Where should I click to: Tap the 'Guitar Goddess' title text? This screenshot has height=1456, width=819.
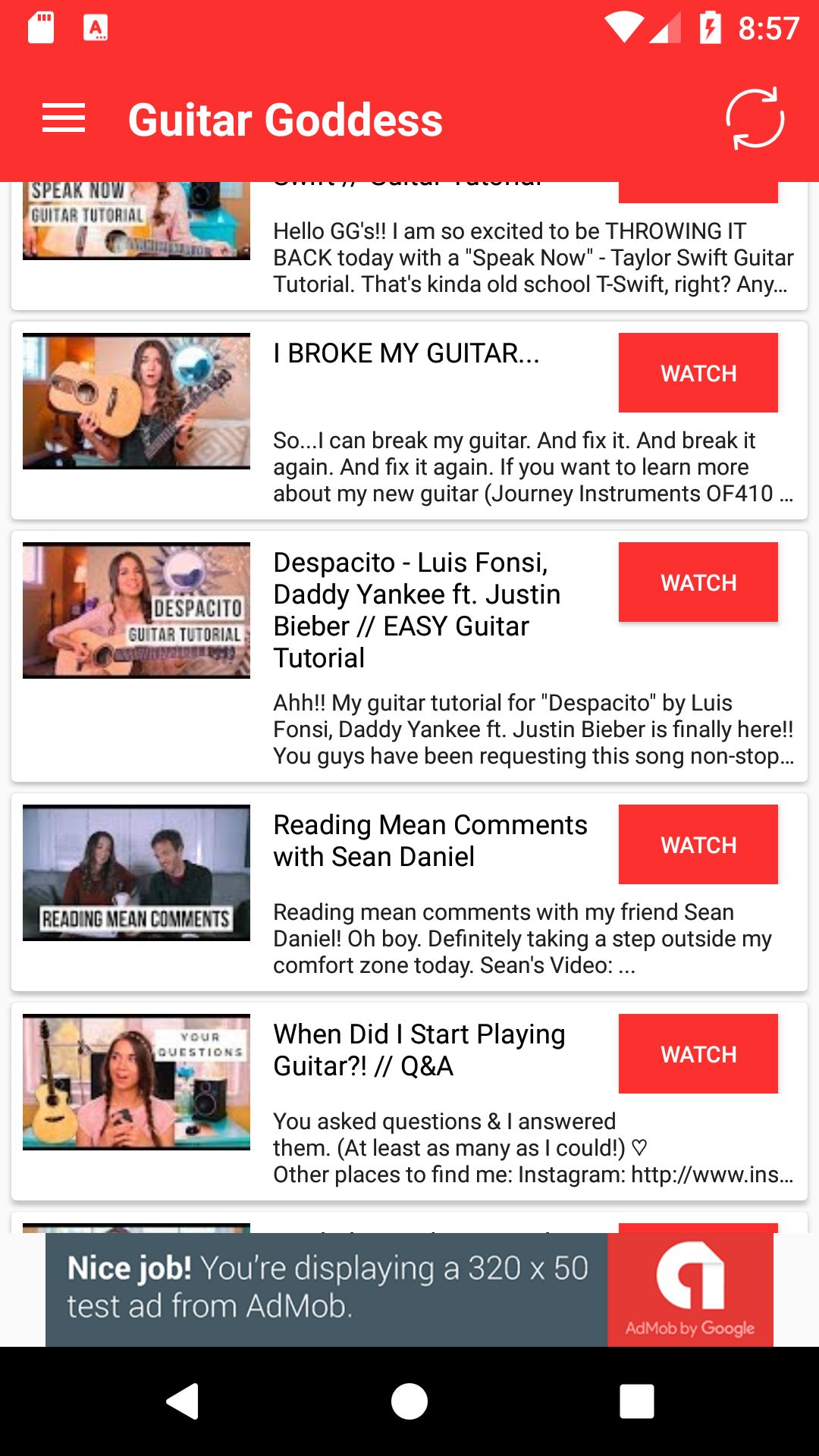click(285, 118)
